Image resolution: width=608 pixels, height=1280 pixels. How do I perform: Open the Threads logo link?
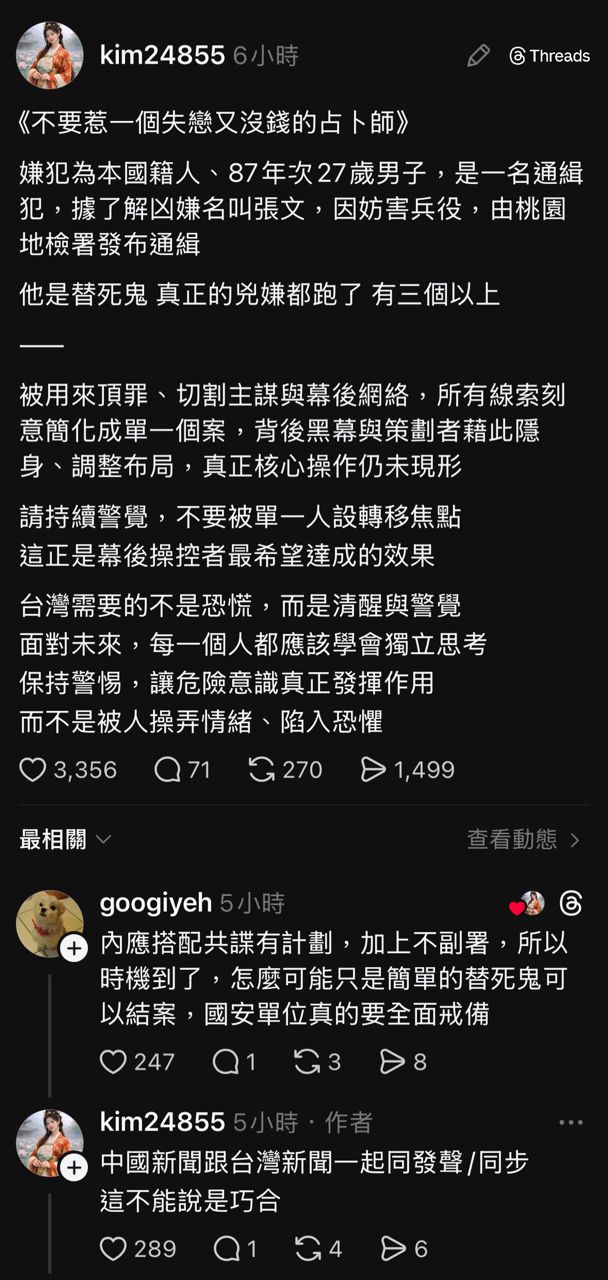pos(549,56)
